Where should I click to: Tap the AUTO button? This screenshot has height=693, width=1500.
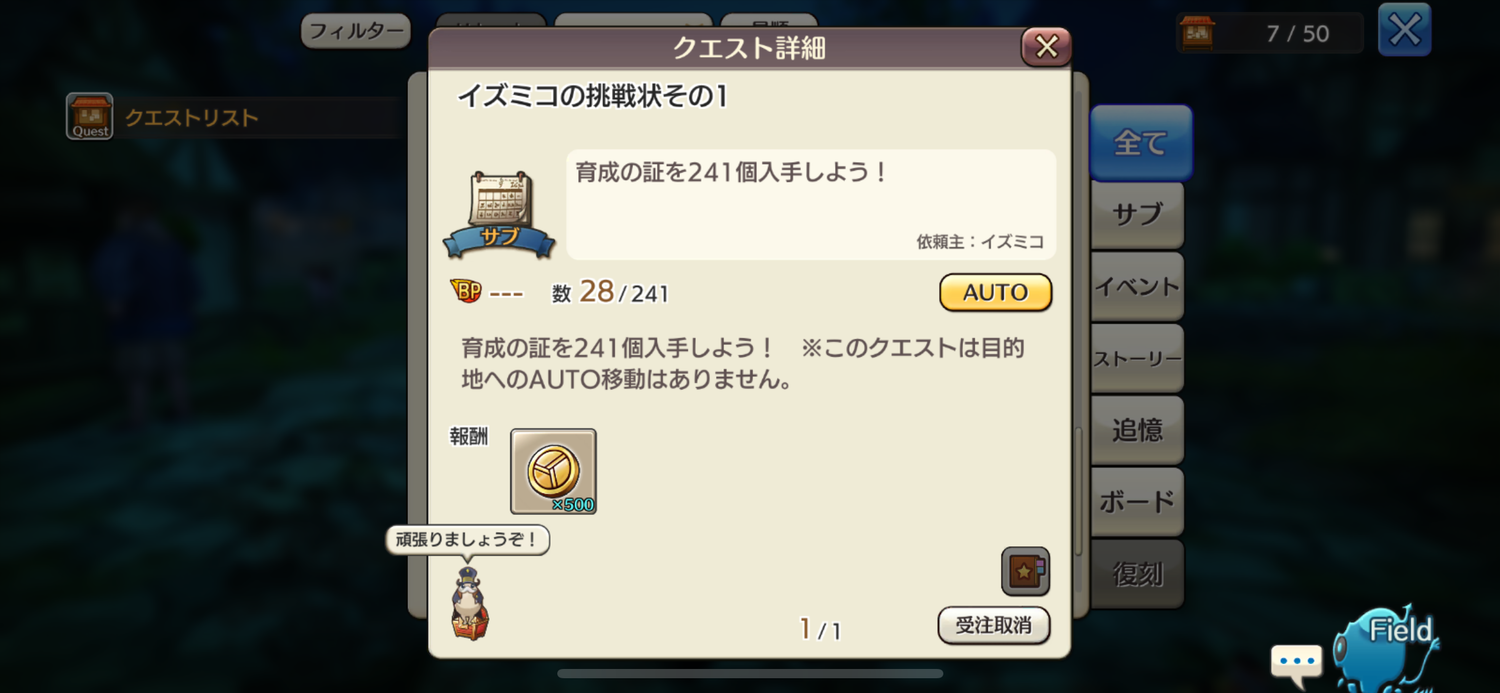(x=995, y=292)
